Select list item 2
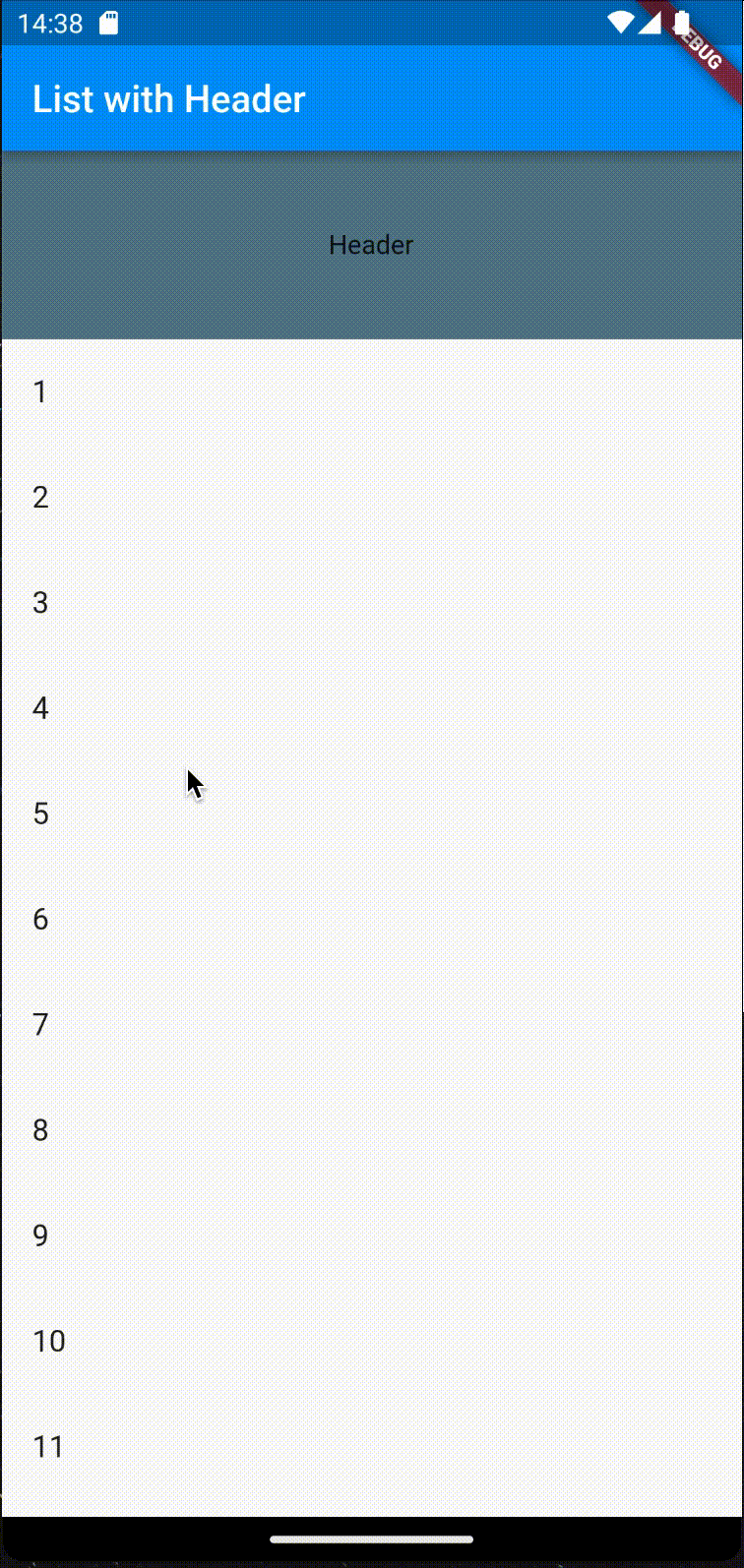The height and width of the screenshot is (1568, 744). tap(372, 497)
